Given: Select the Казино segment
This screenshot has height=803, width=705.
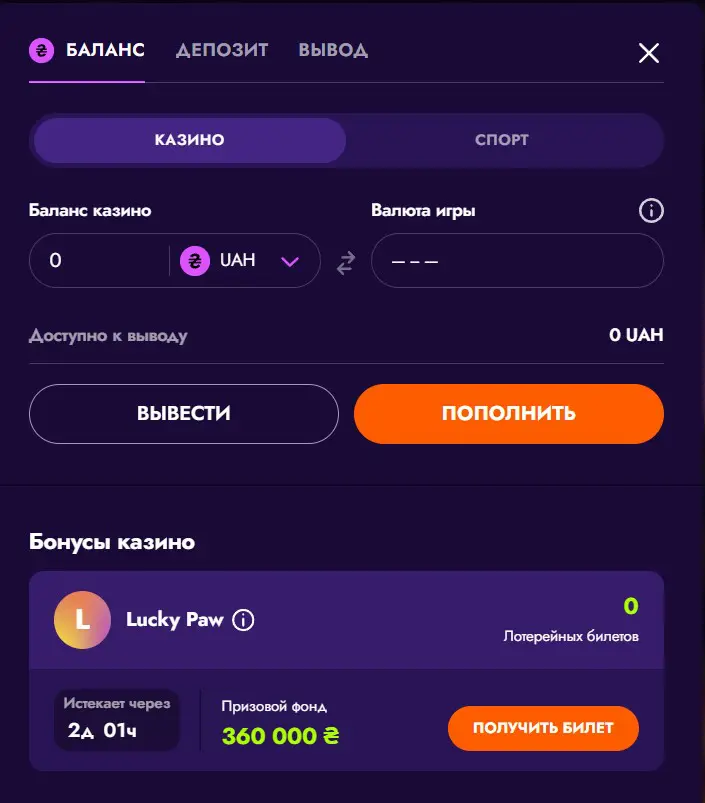Looking at the screenshot, I should tap(189, 140).
